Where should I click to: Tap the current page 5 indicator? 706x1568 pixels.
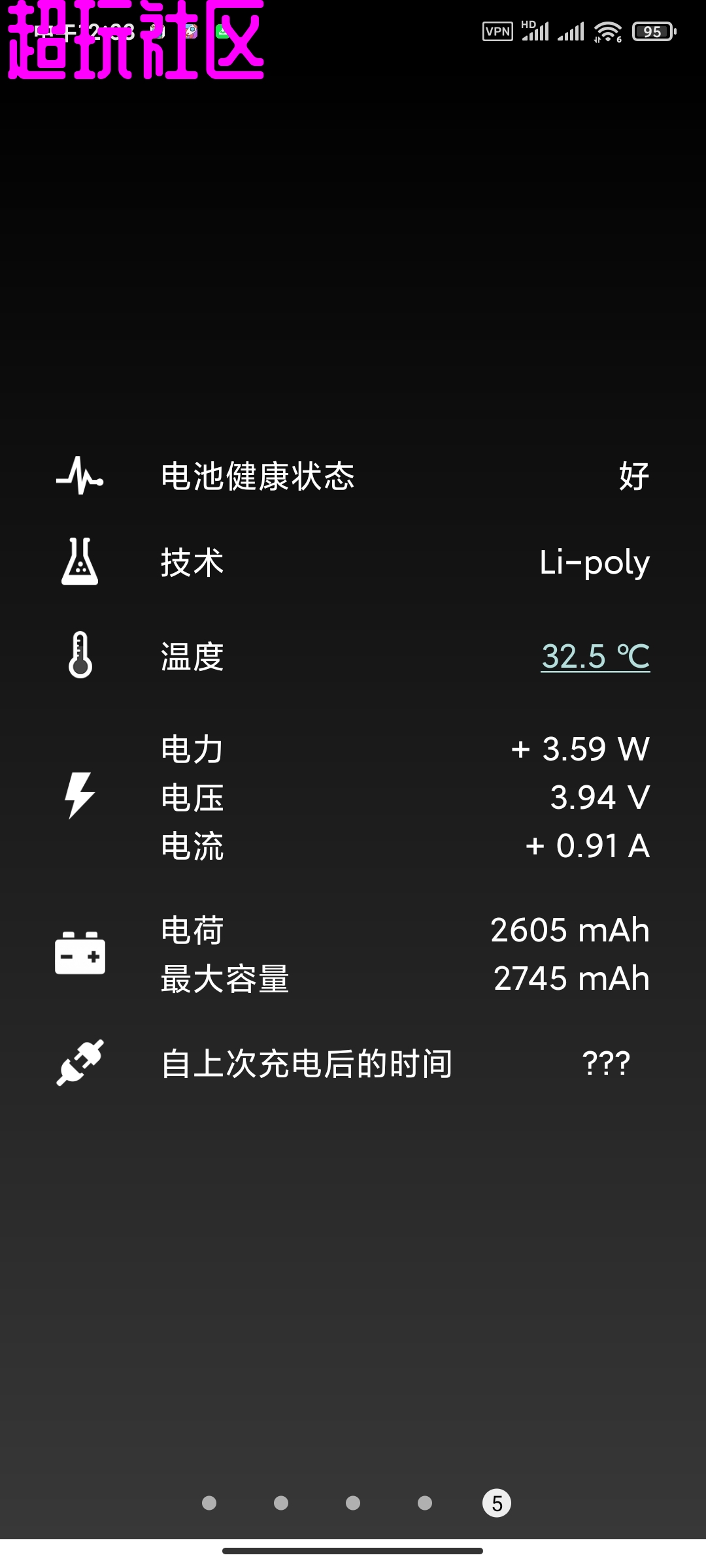pyautogui.click(x=497, y=1503)
